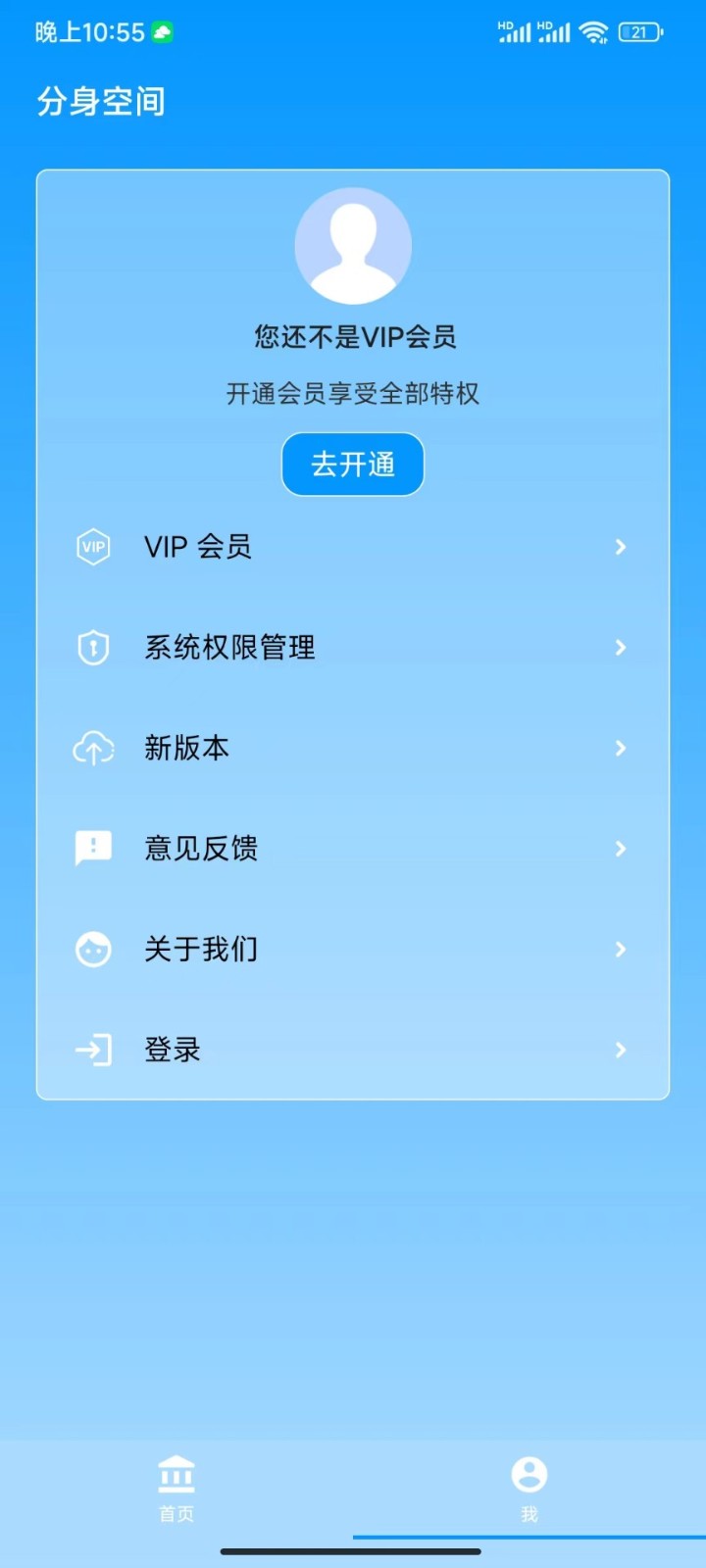Click the 意见反馈 feedback bubble icon
The image size is (706, 1568).
pyautogui.click(x=92, y=849)
